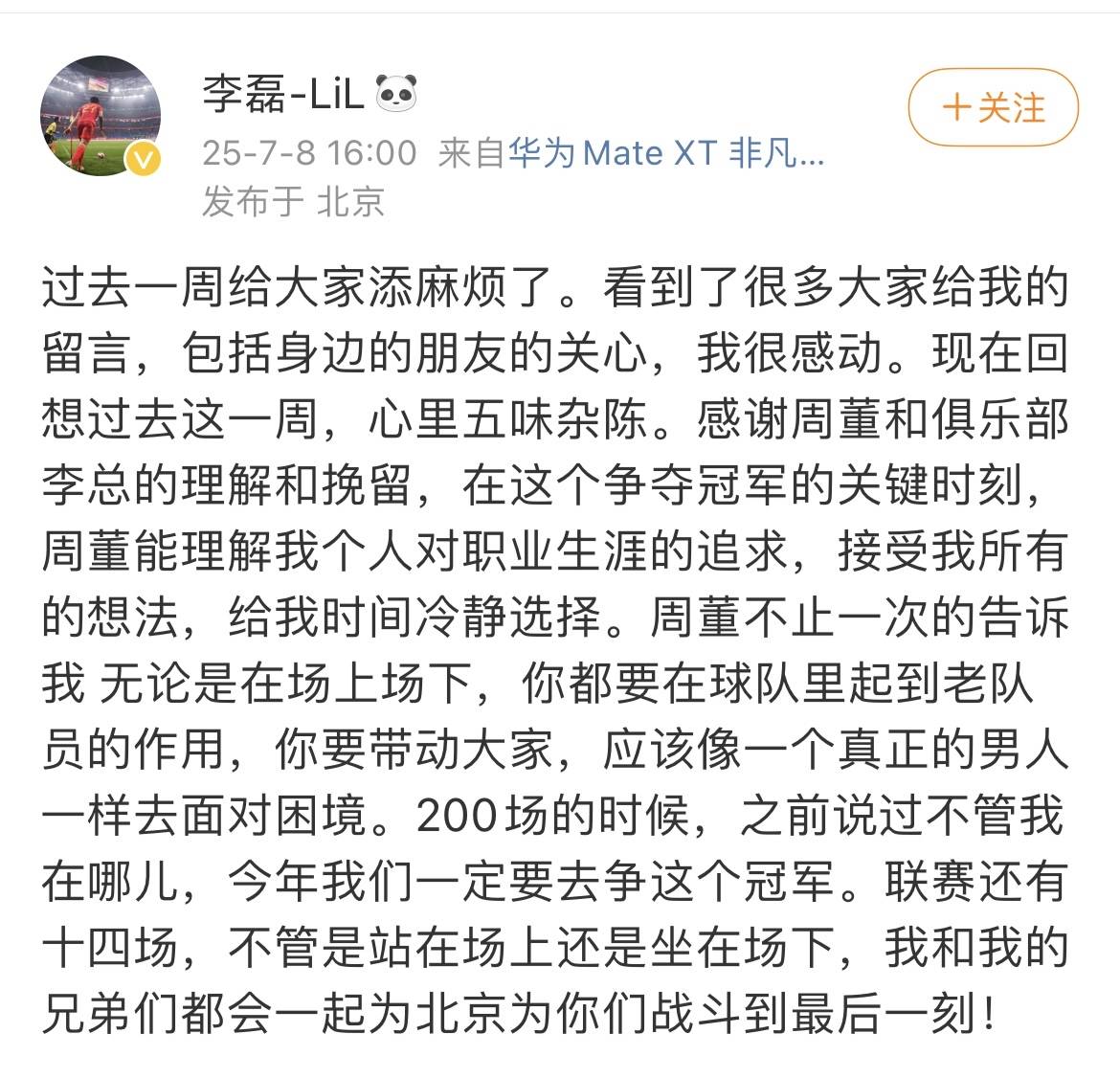Open 李磊-LiL's profile picture
Image resolution: width=1120 pixels, height=1078 pixels.
point(100,116)
